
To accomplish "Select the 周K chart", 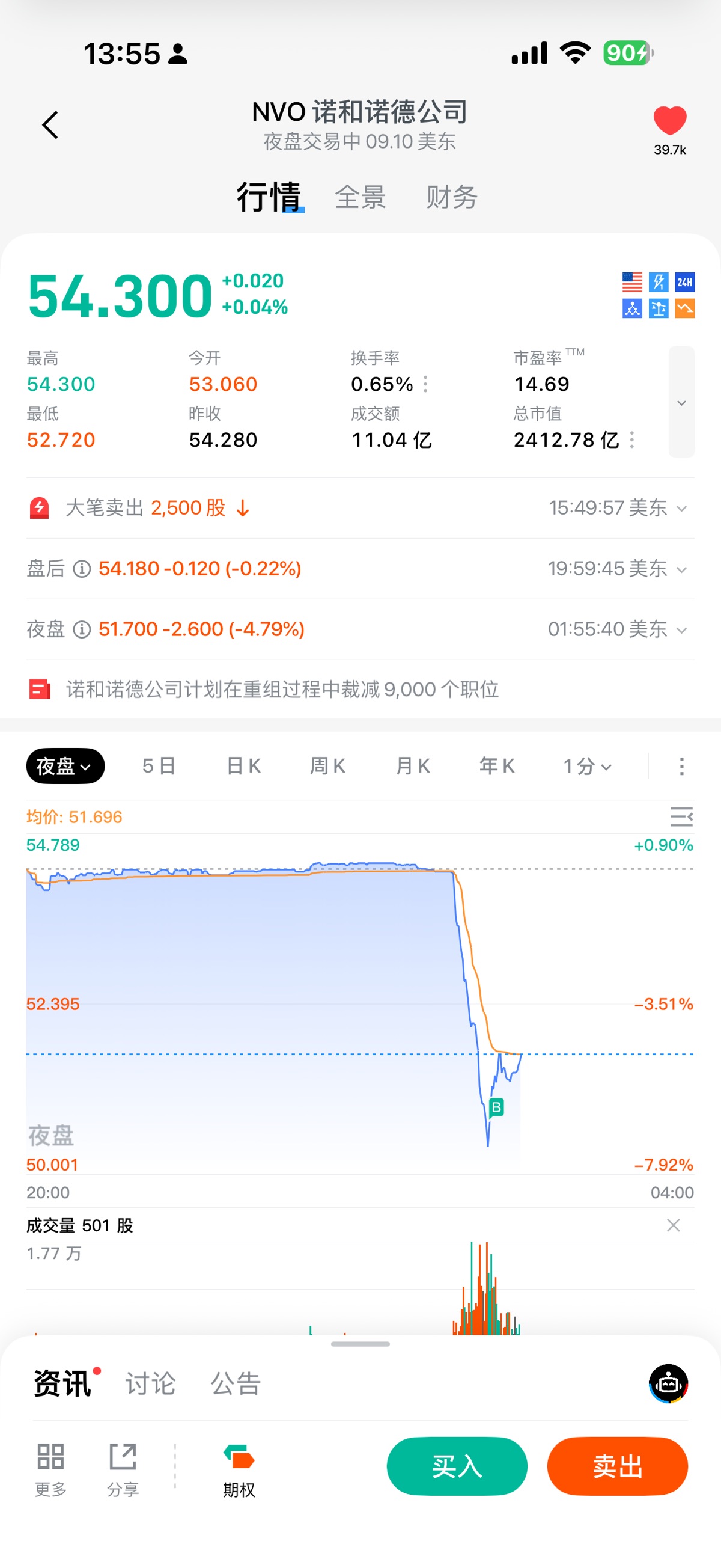I will click(328, 766).
